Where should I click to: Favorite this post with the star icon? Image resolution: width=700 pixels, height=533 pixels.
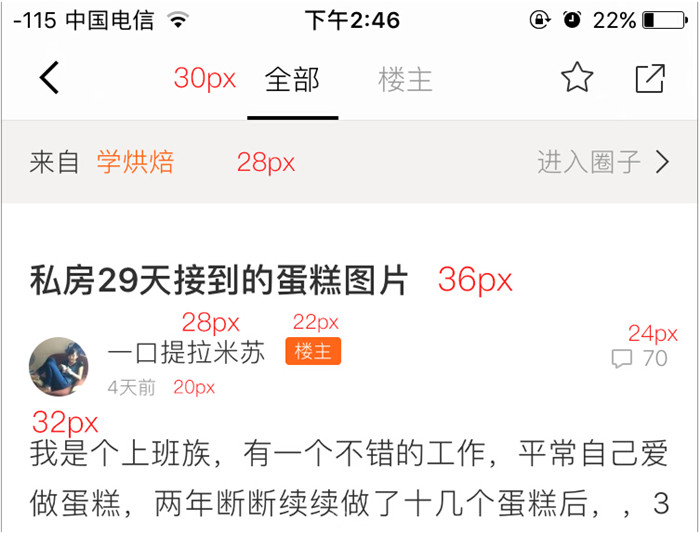pyautogui.click(x=577, y=78)
